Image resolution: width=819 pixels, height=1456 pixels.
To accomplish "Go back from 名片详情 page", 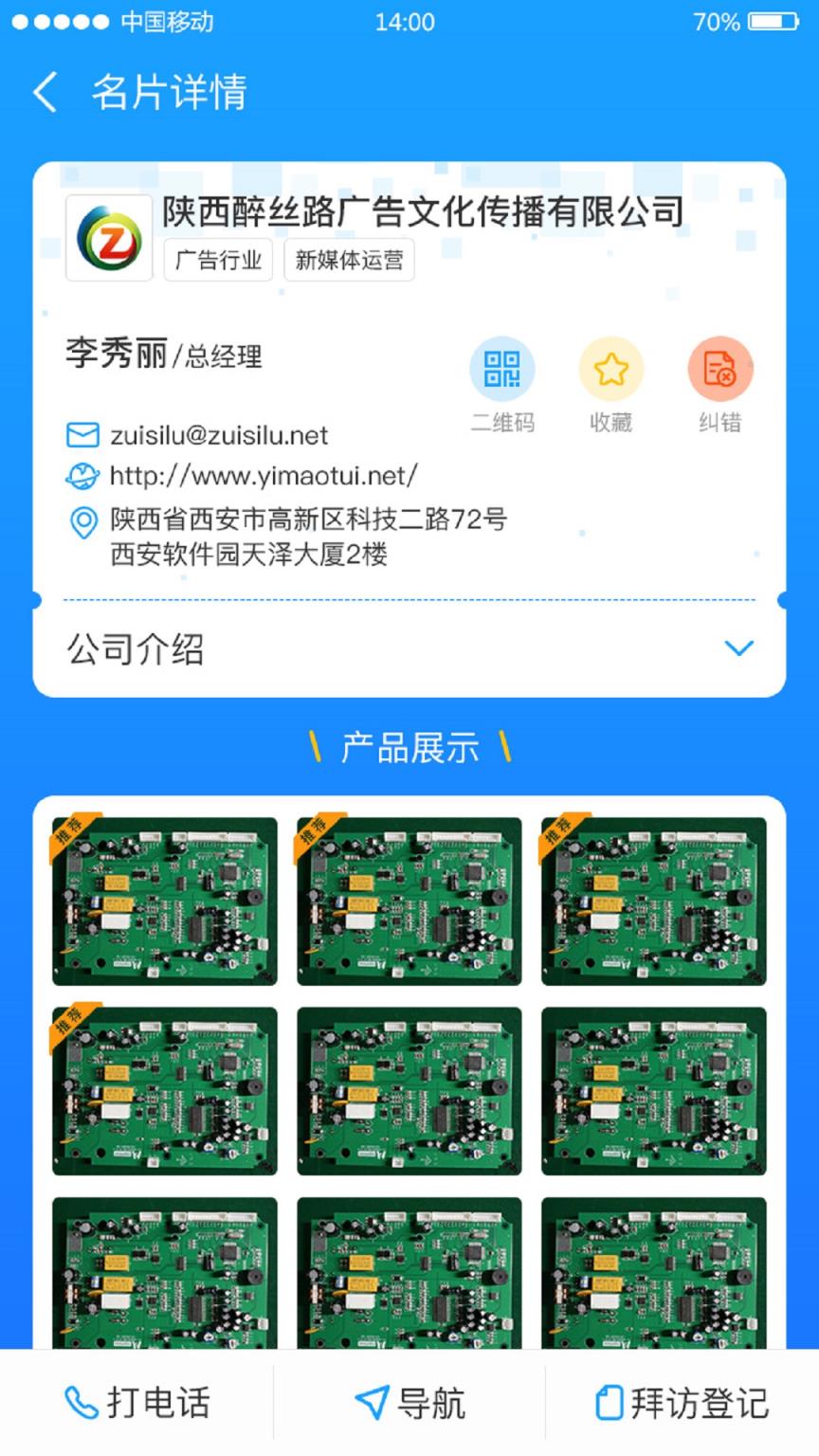I will pos(45,93).
